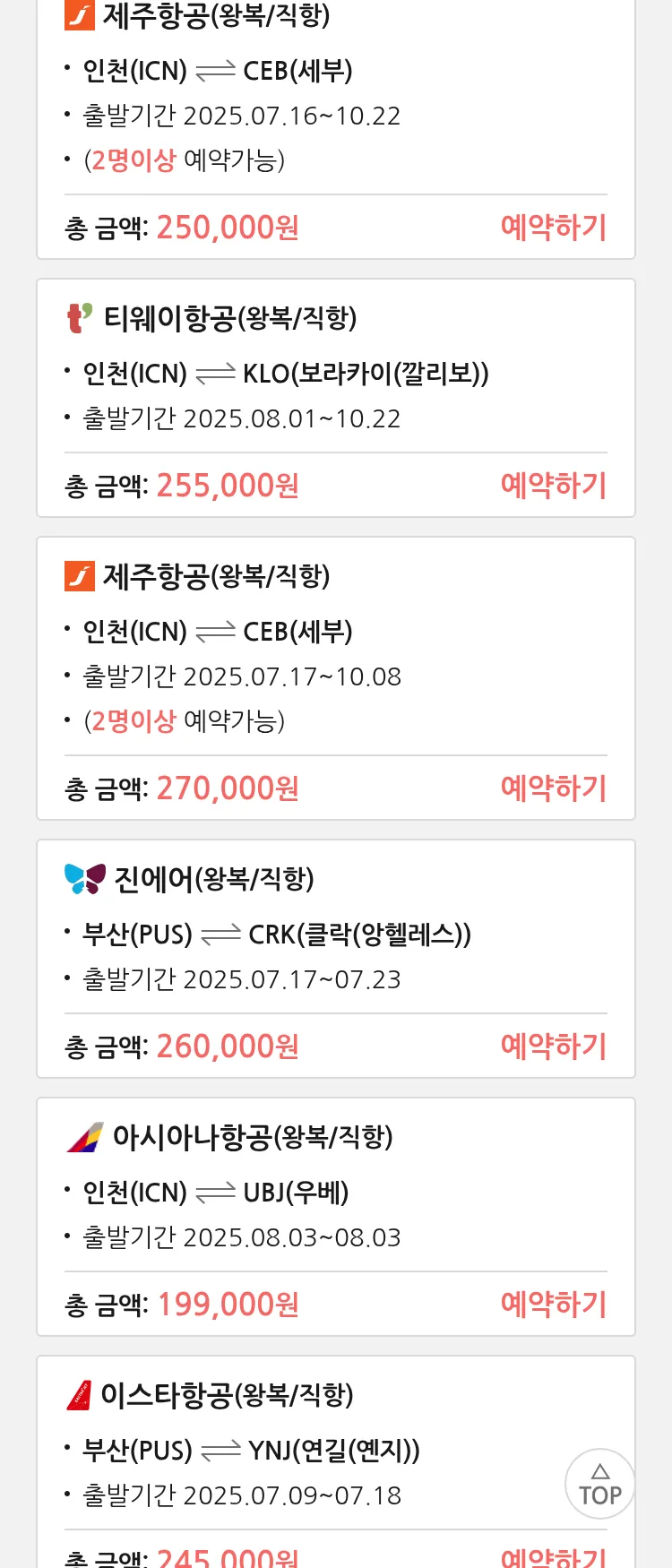Tap 예약하기 for the 250,000원 제주항공 flight

553,228
